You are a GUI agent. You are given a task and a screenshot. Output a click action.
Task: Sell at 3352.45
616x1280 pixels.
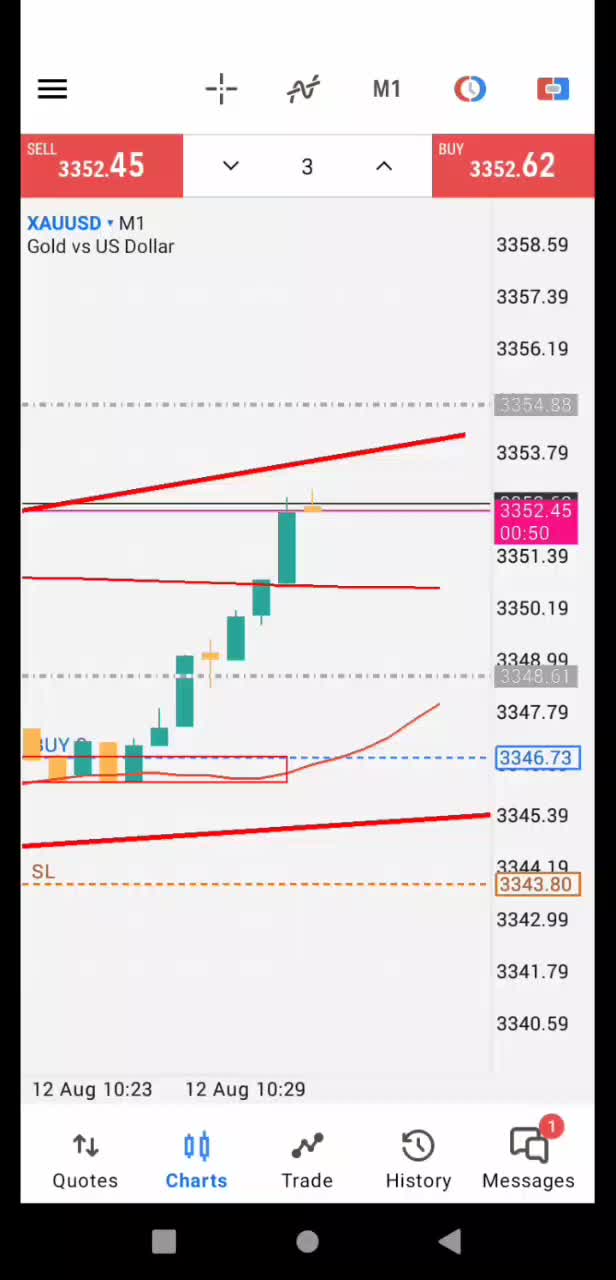pyautogui.click(x=101, y=166)
